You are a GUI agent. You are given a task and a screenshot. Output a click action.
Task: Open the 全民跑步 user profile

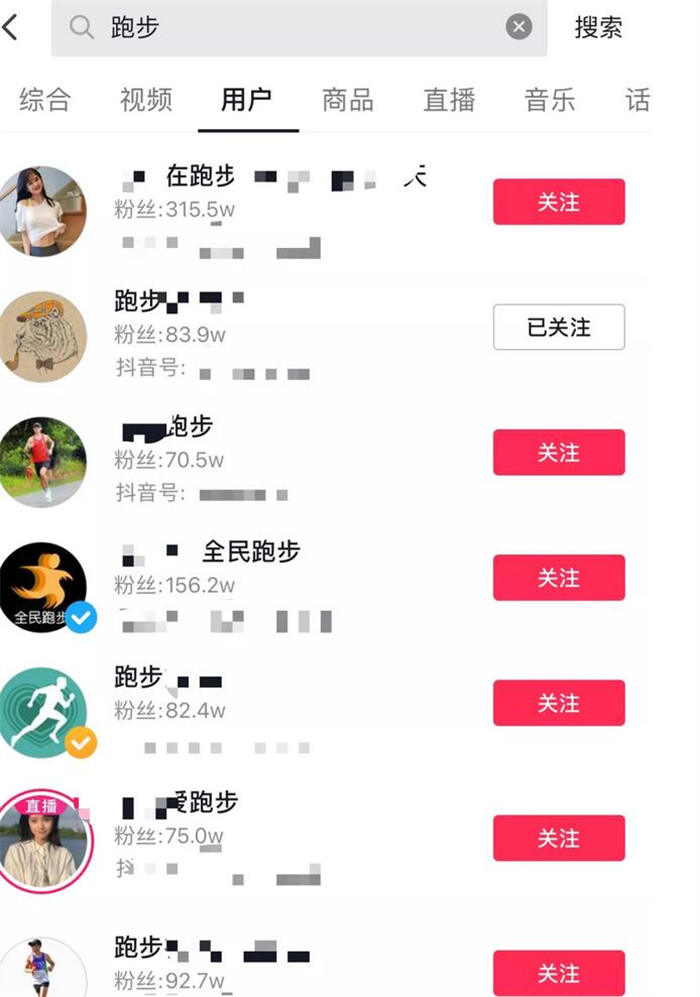point(250,551)
